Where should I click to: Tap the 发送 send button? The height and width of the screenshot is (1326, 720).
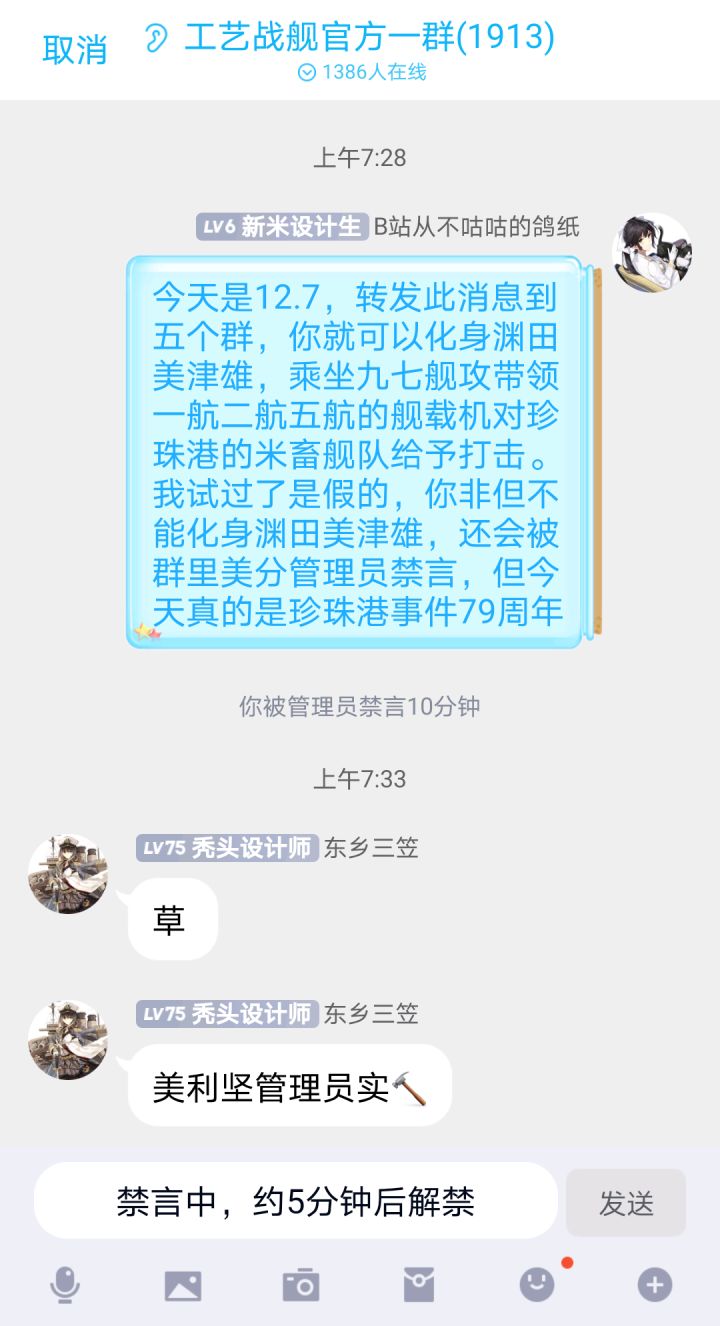click(626, 1203)
